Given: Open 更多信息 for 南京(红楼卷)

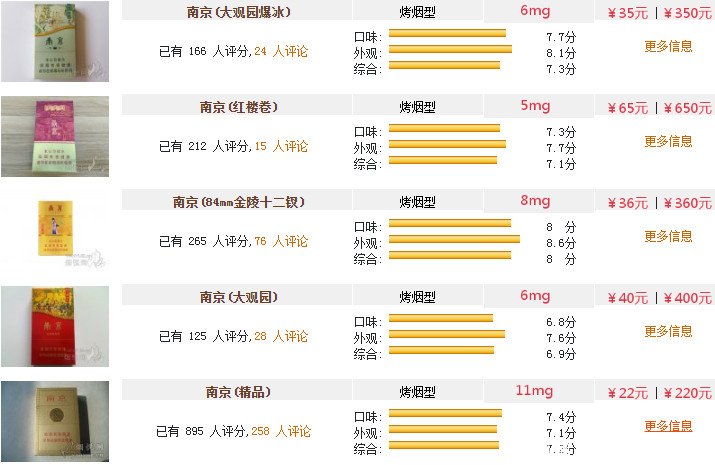Looking at the screenshot, I should point(668,141).
